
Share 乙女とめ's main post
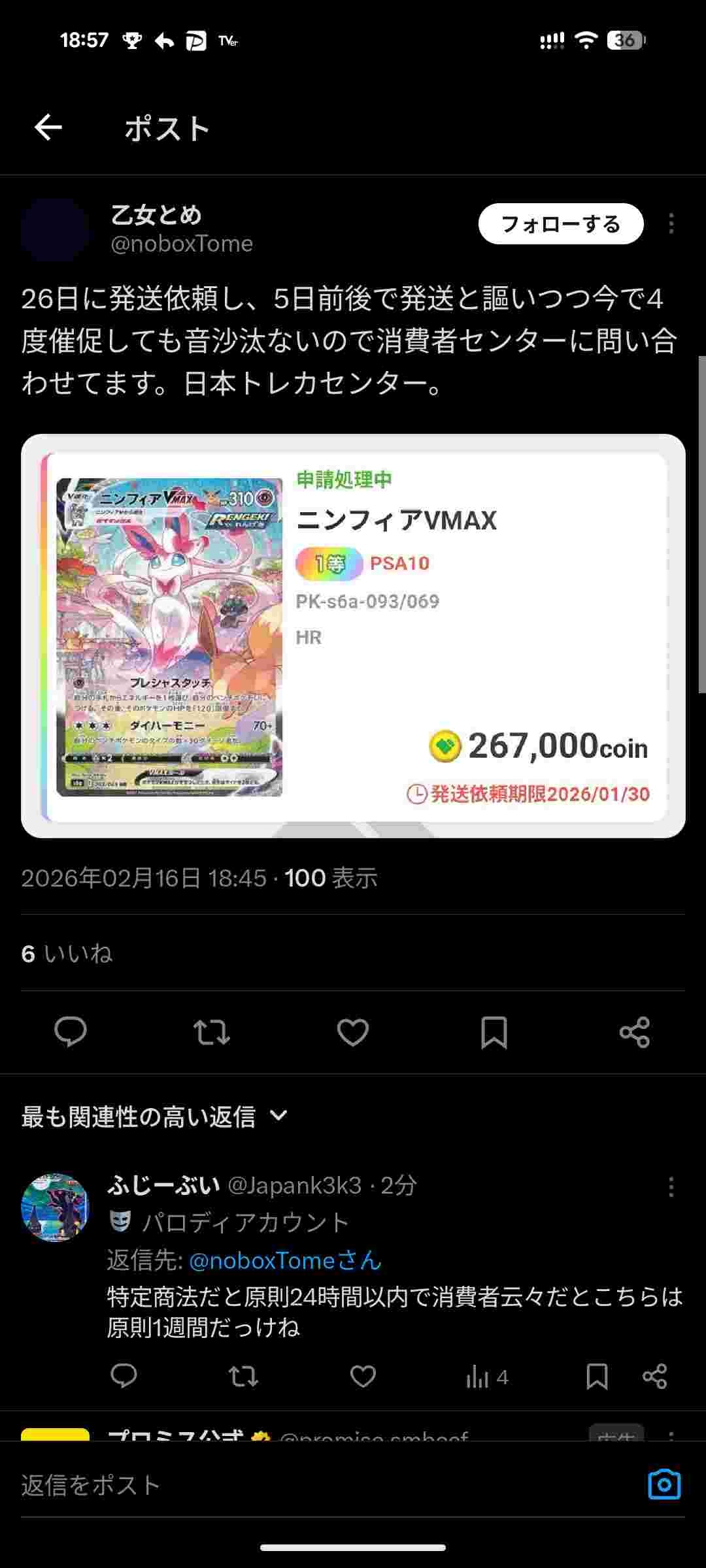click(635, 1032)
